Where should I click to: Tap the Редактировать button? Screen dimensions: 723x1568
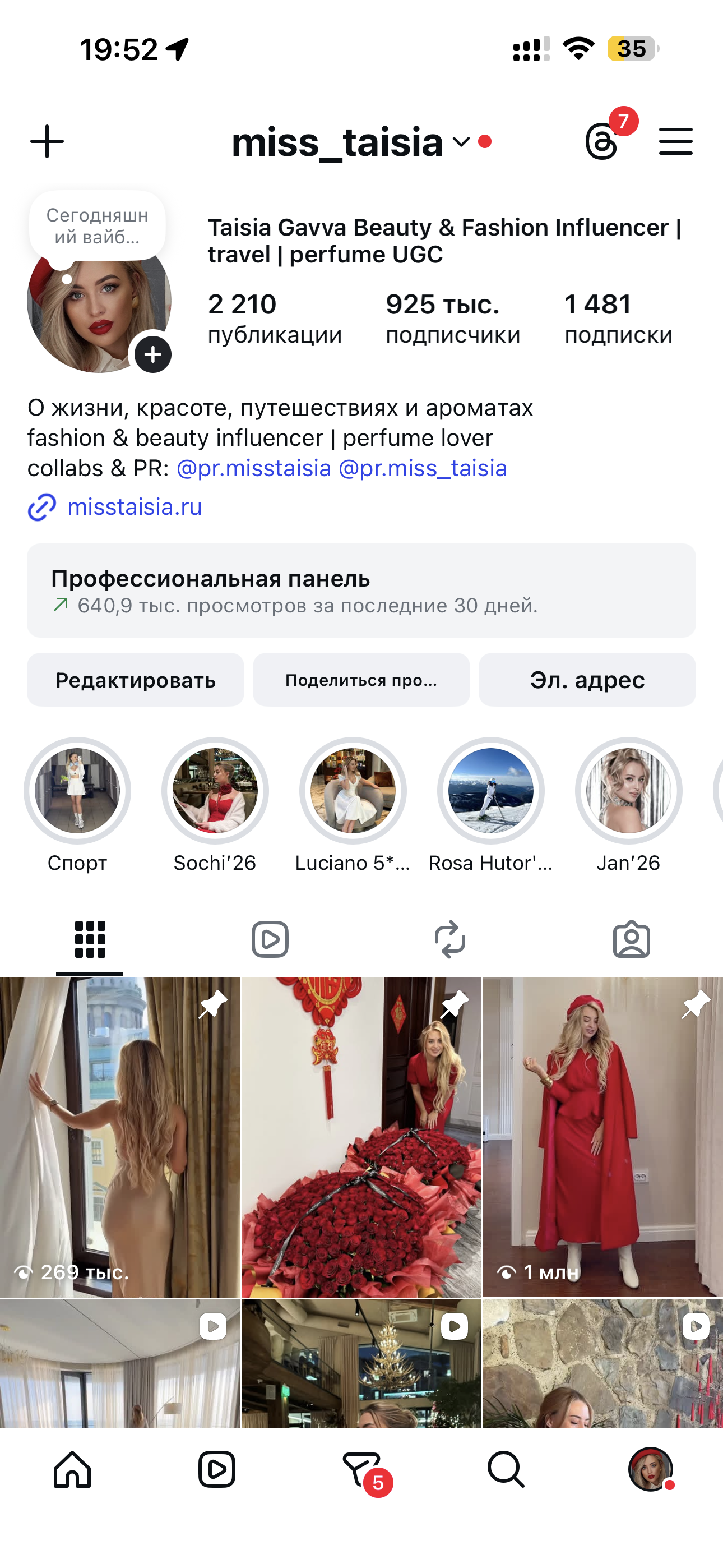click(135, 680)
